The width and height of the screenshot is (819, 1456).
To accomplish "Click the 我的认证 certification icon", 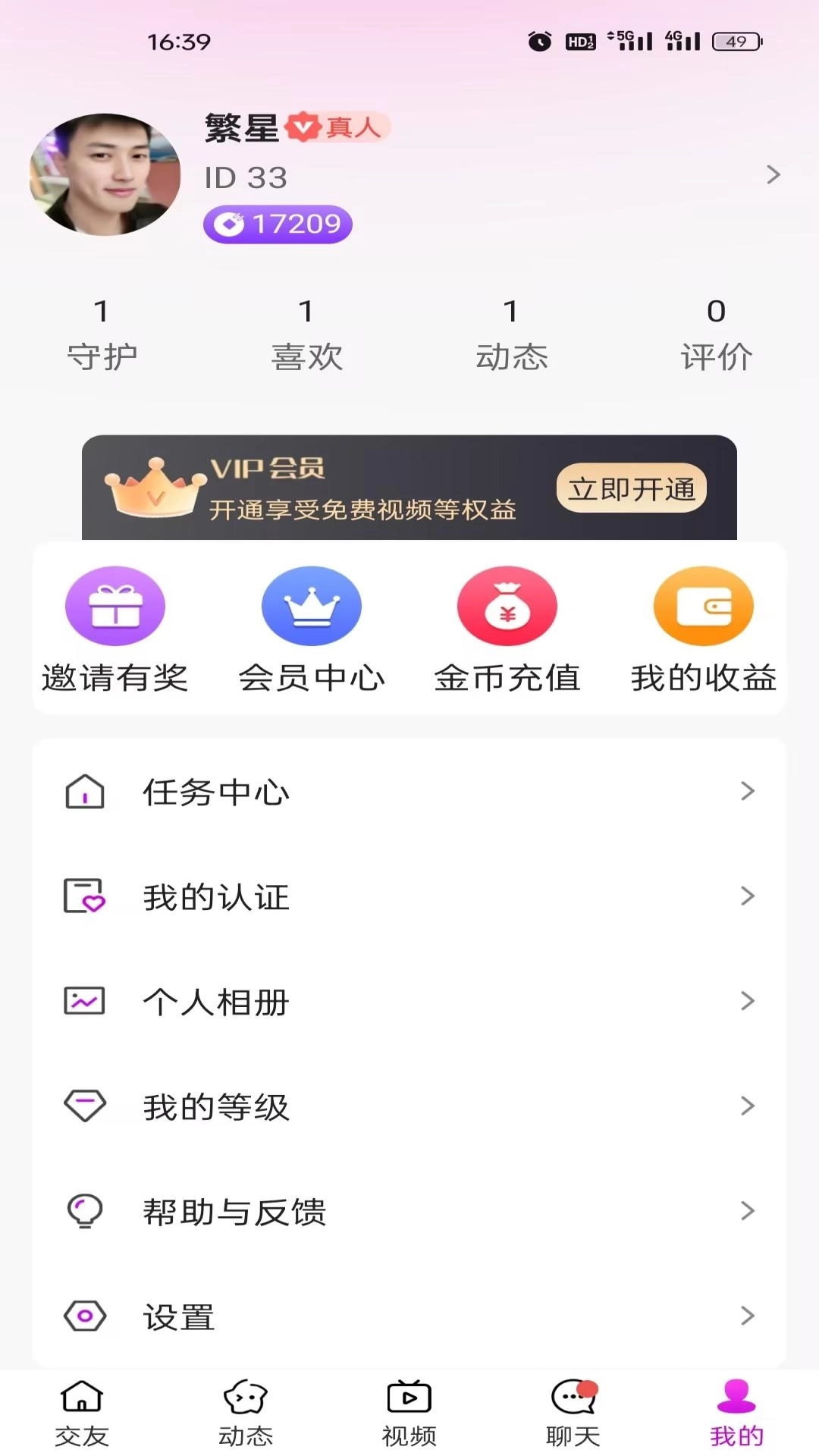I will tap(83, 897).
